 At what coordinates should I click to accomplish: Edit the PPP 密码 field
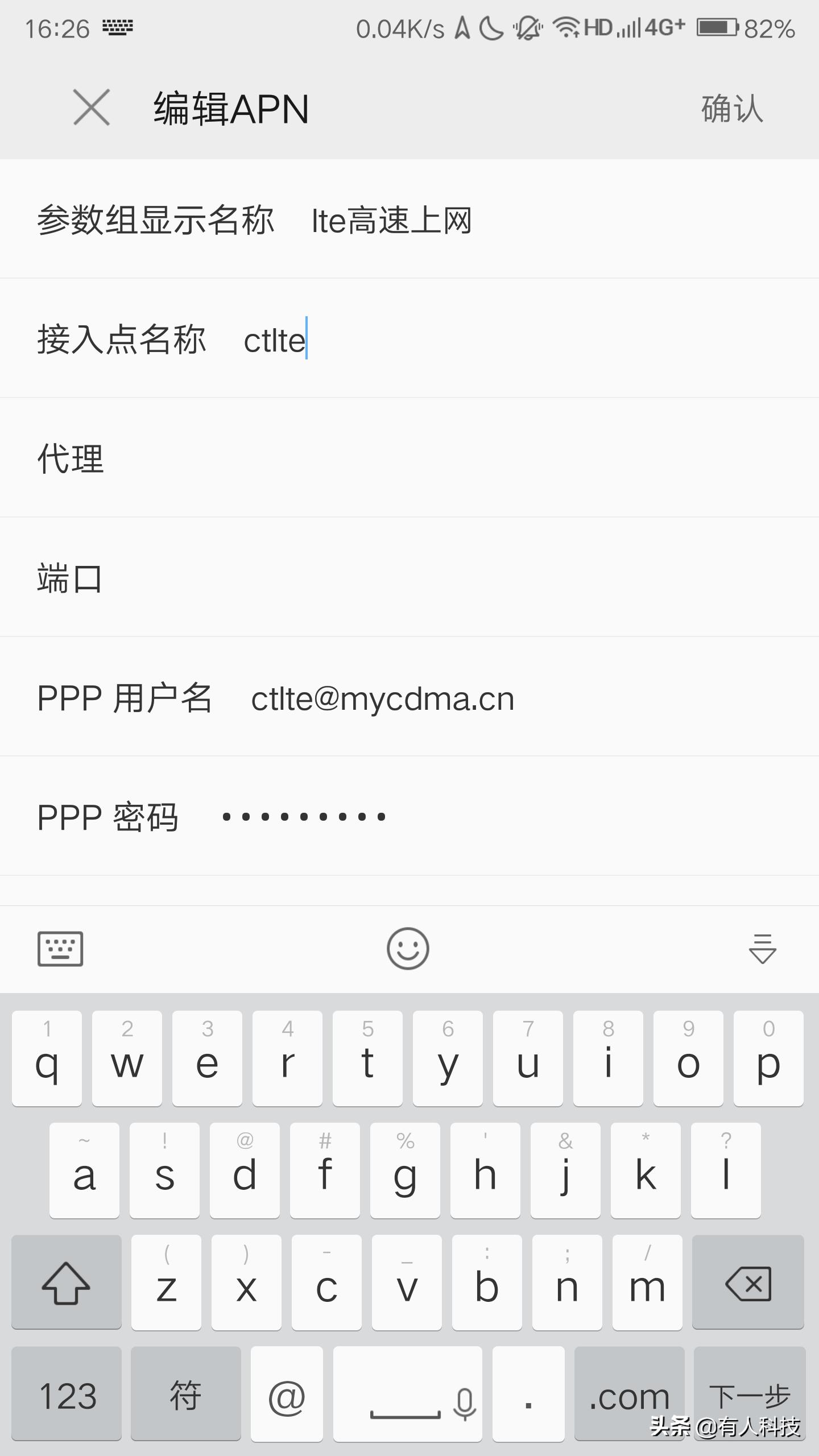tap(301, 817)
